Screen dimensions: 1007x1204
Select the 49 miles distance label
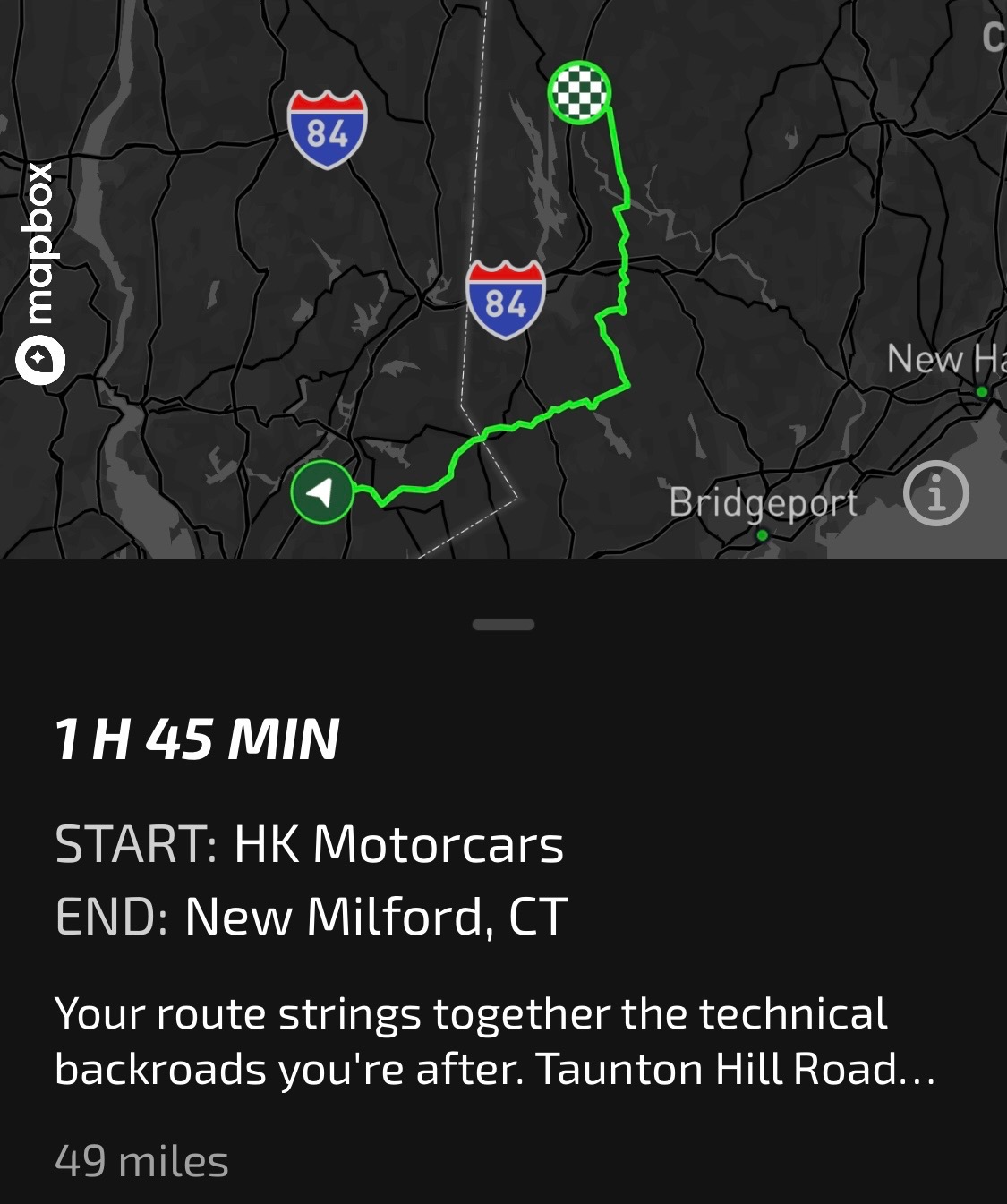(141, 1162)
